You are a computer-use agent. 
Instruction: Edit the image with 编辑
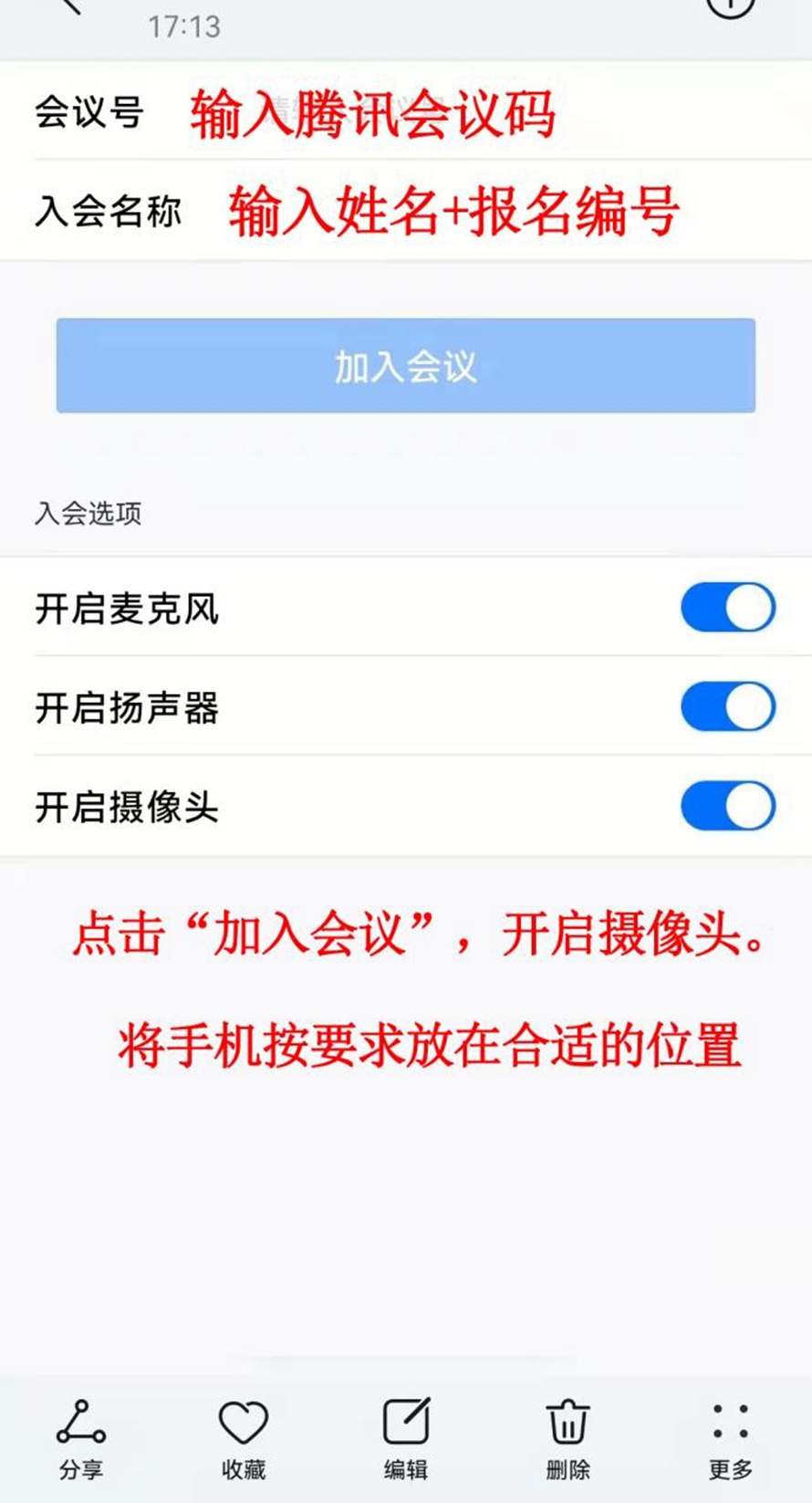point(406,1438)
